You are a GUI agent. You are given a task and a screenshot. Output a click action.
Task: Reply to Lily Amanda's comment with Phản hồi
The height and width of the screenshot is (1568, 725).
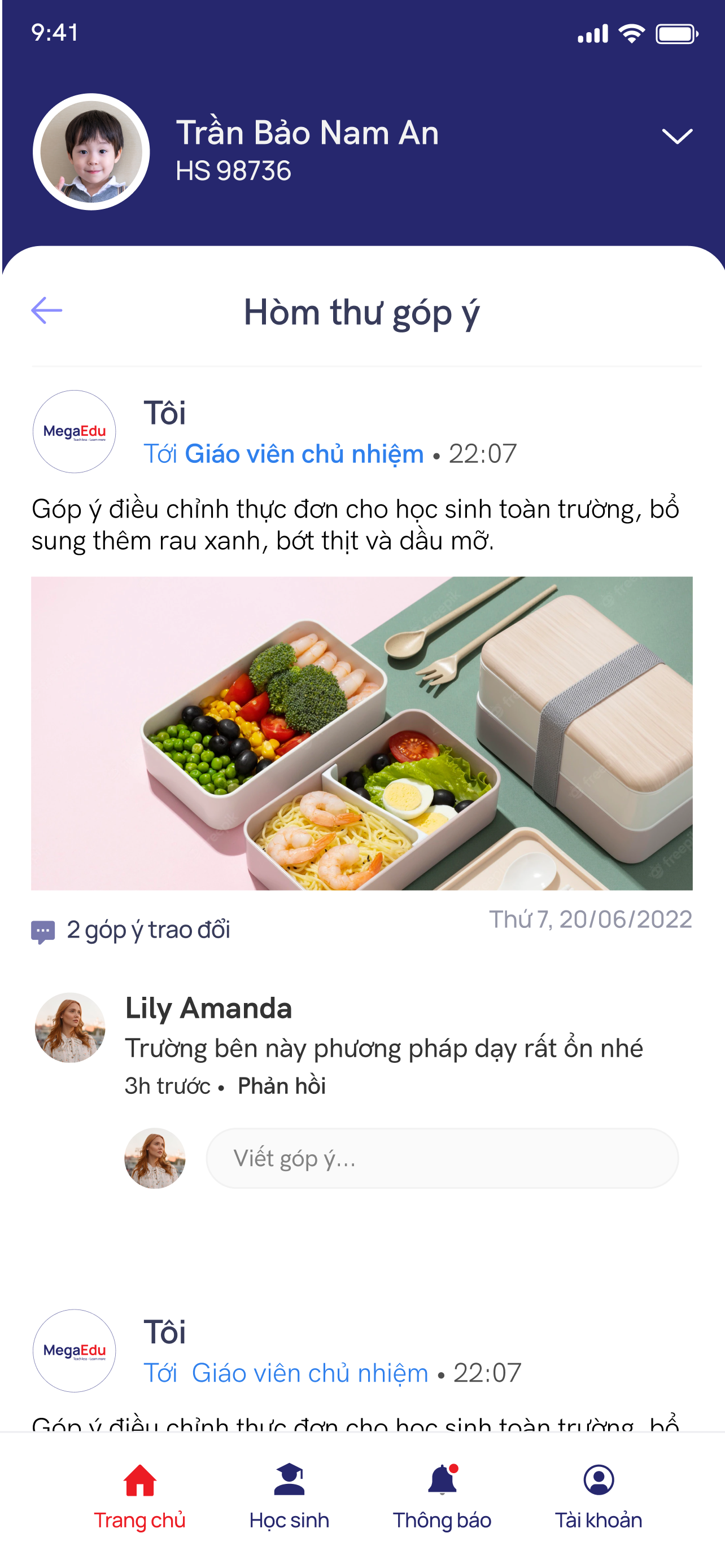tap(281, 1085)
